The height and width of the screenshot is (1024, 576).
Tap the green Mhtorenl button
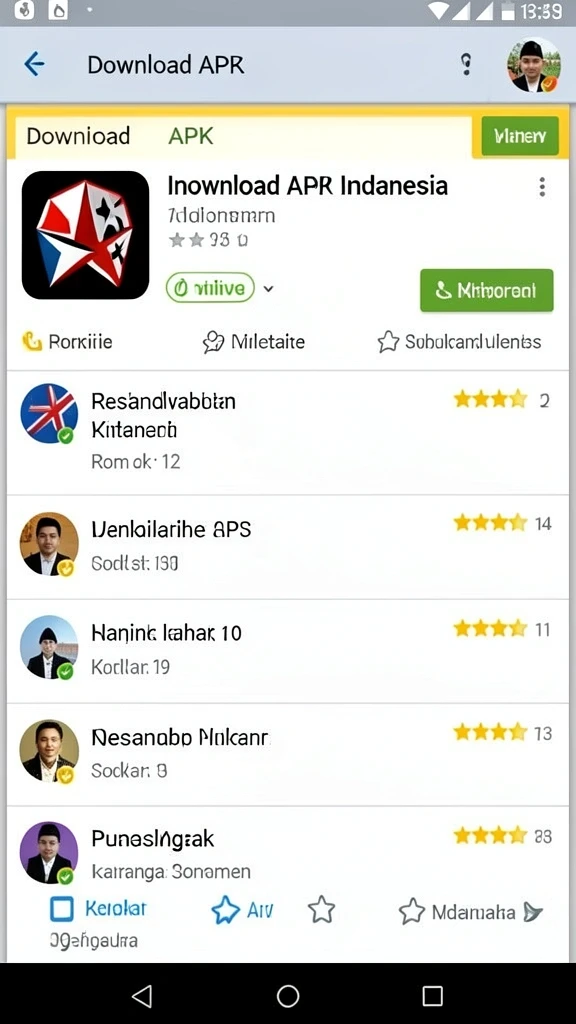pos(487,291)
